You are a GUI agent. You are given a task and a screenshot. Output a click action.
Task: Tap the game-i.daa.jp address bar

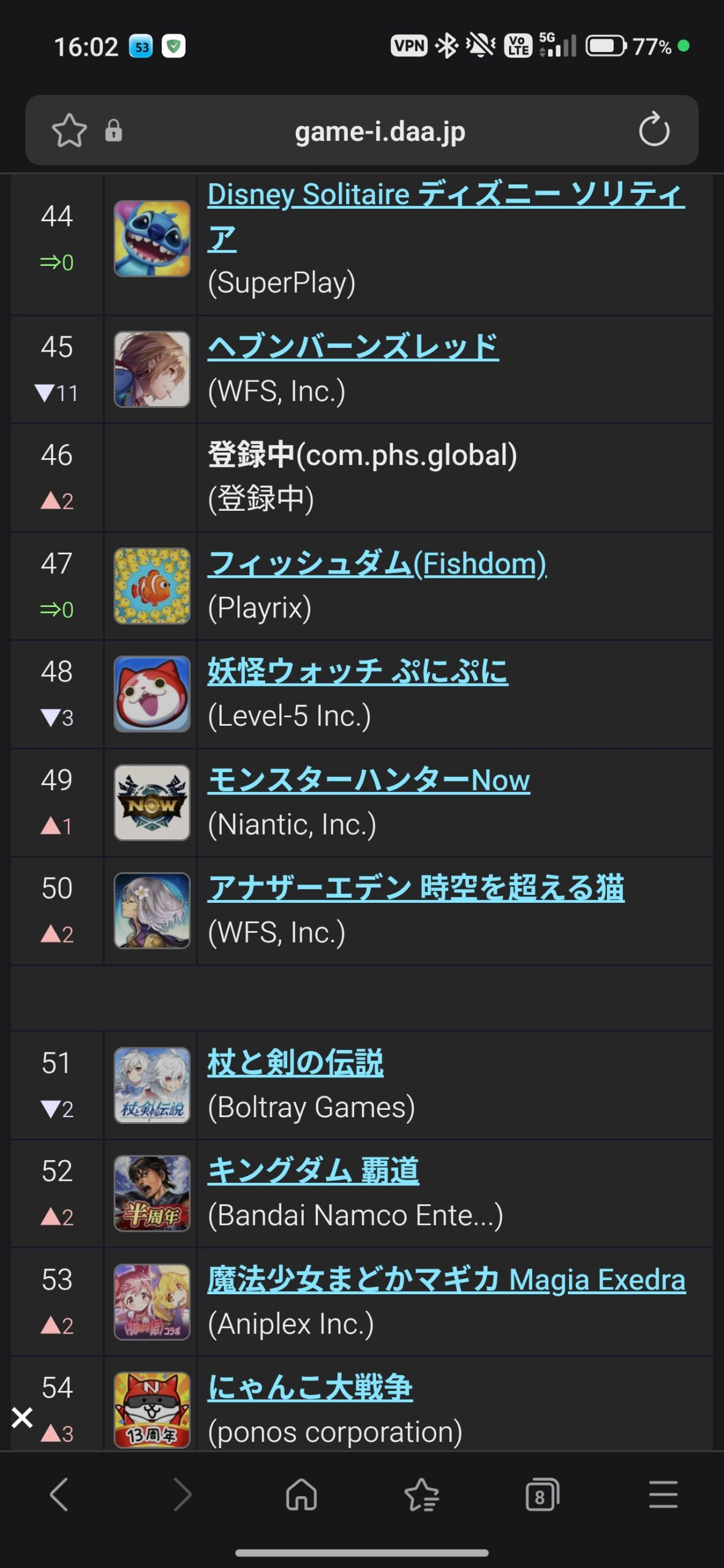point(380,132)
